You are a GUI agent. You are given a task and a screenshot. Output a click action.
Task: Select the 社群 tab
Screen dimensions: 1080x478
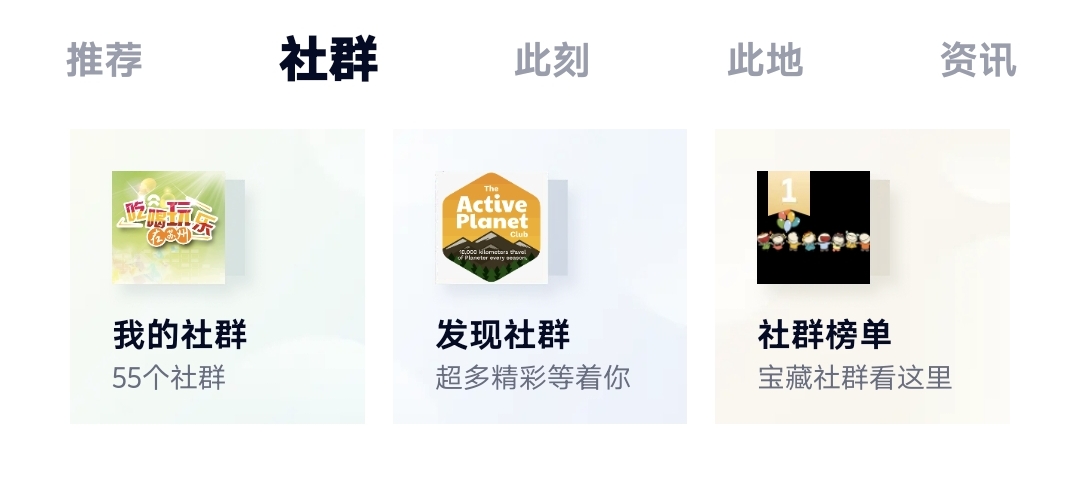pyautogui.click(x=329, y=60)
